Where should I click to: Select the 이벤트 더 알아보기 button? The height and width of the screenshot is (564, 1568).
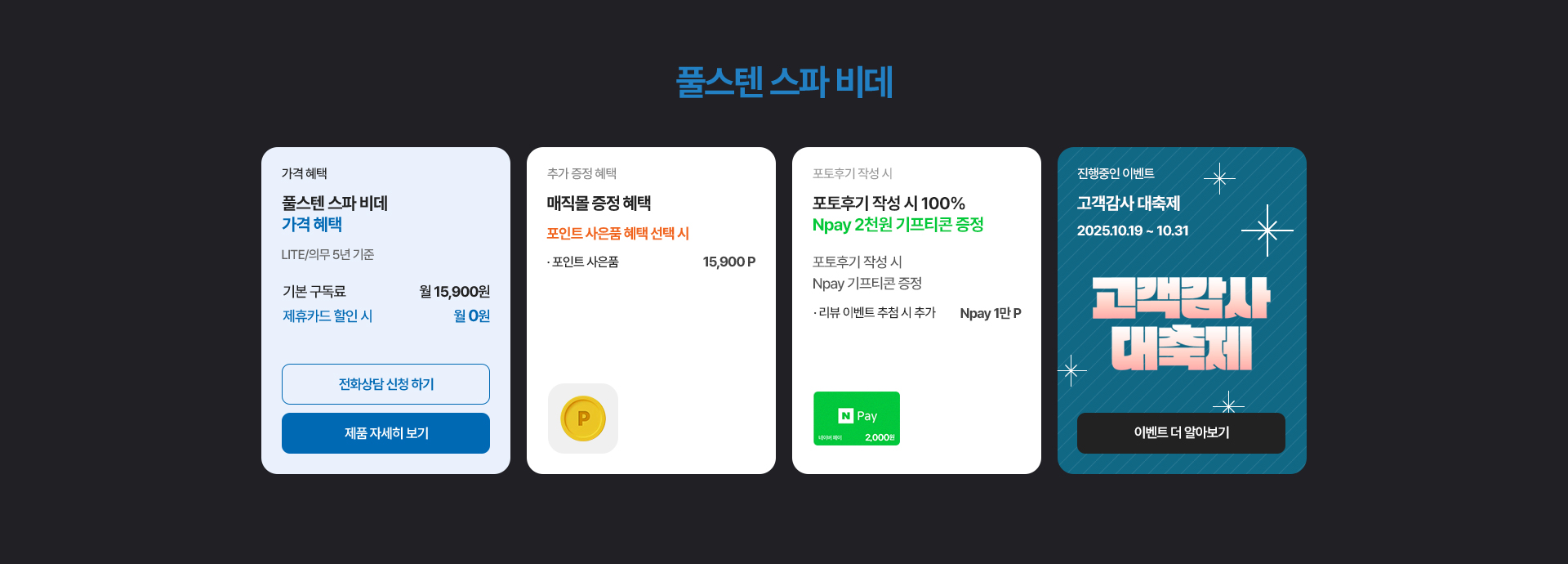(x=1181, y=432)
